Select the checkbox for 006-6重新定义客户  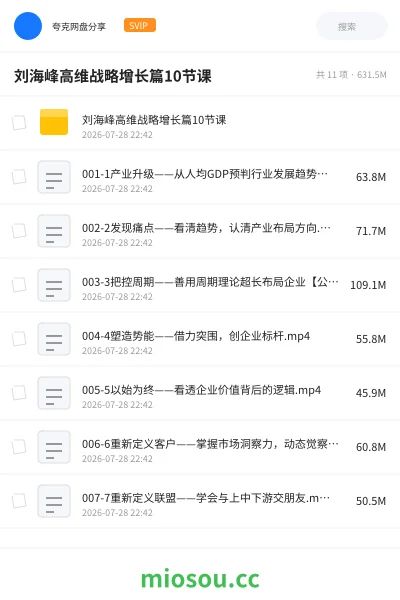coord(19,447)
